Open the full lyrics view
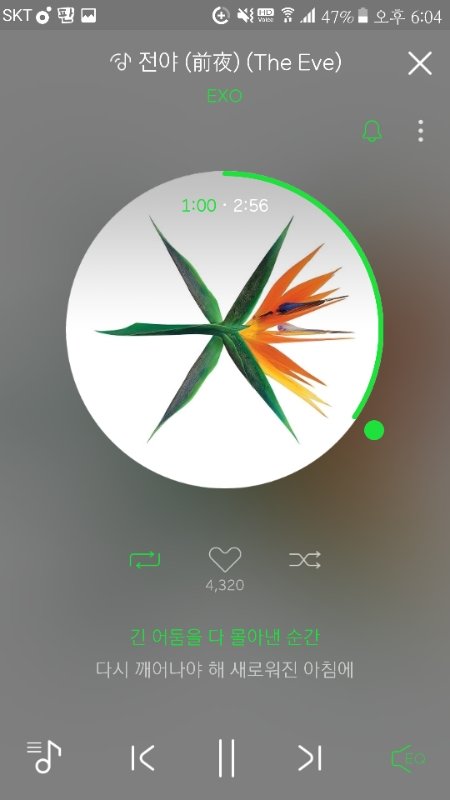This screenshot has width=450, height=800. coord(225,654)
